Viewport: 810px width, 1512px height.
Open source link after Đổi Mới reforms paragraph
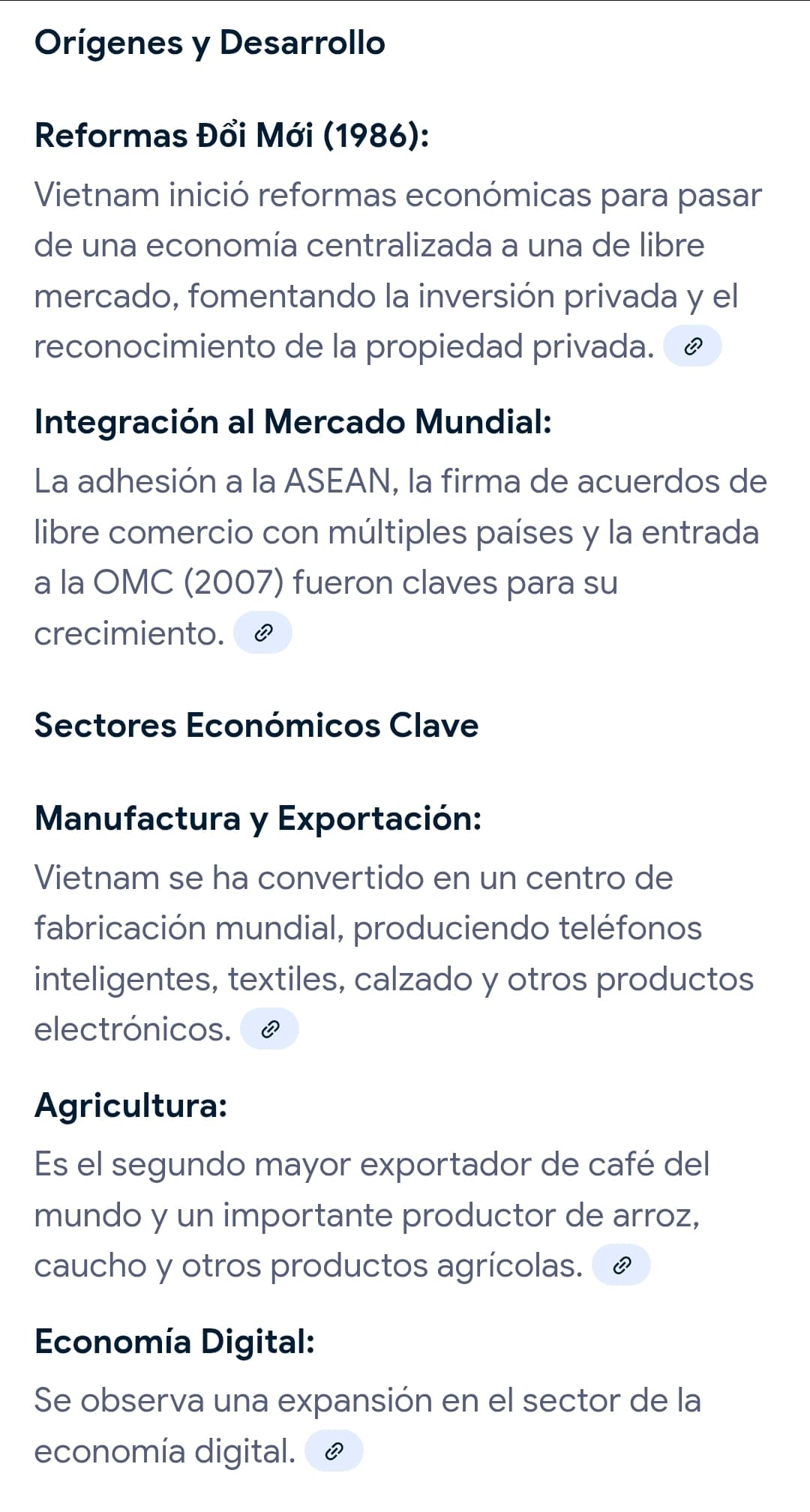point(692,346)
